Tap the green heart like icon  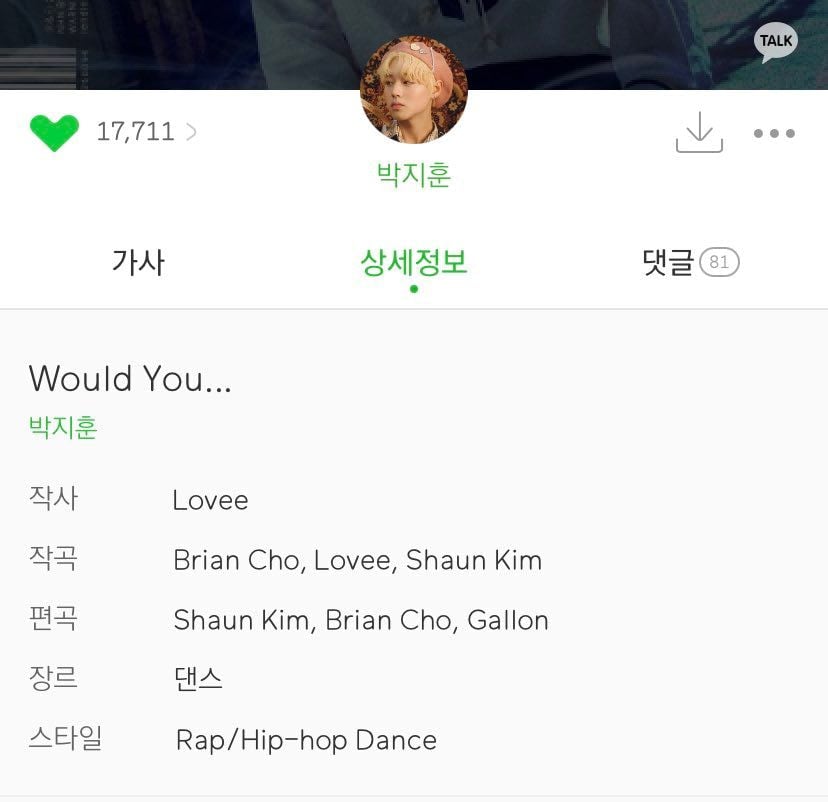click(54, 132)
